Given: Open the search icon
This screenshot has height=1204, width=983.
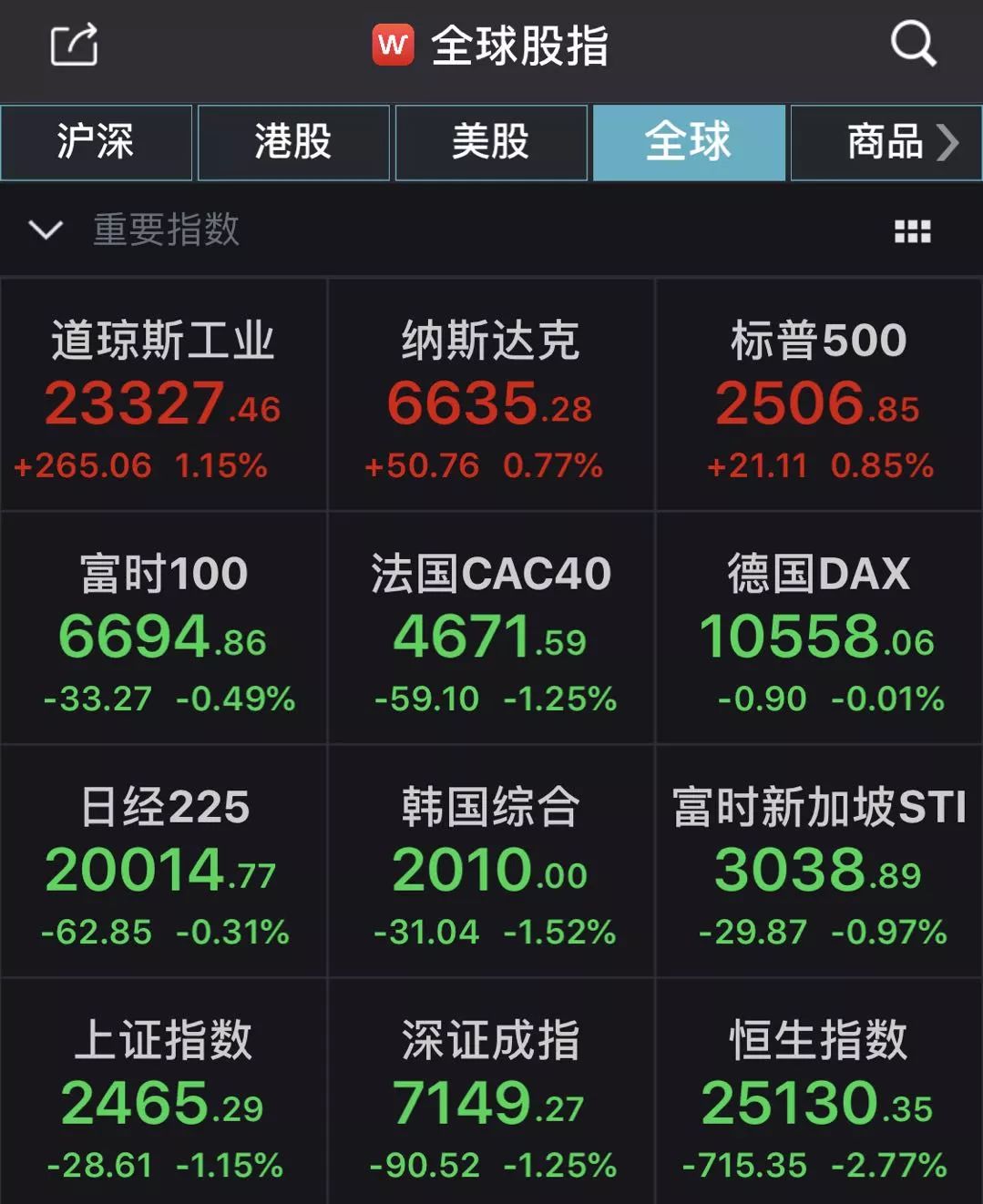Looking at the screenshot, I should tap(912, 43).
